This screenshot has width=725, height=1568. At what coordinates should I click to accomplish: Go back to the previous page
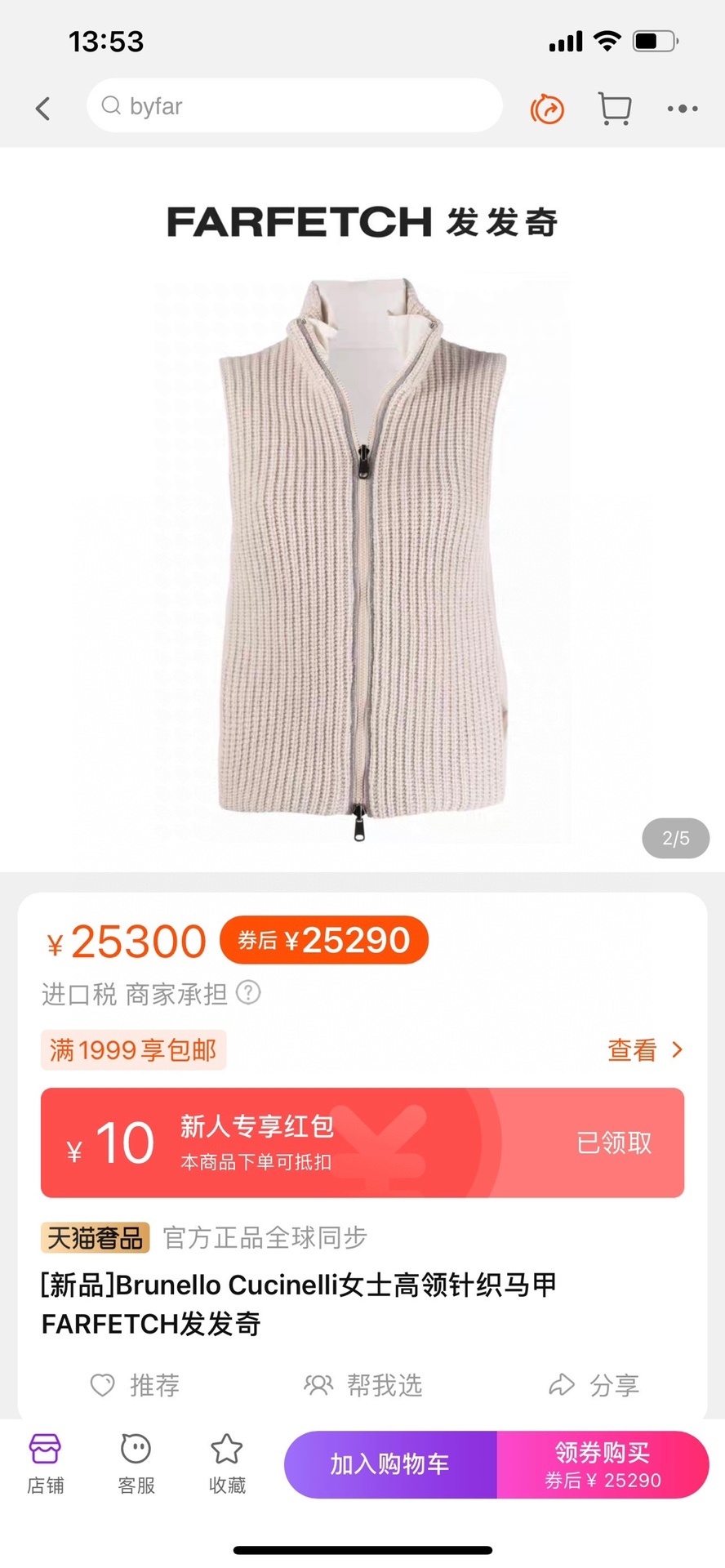[43, 108]
